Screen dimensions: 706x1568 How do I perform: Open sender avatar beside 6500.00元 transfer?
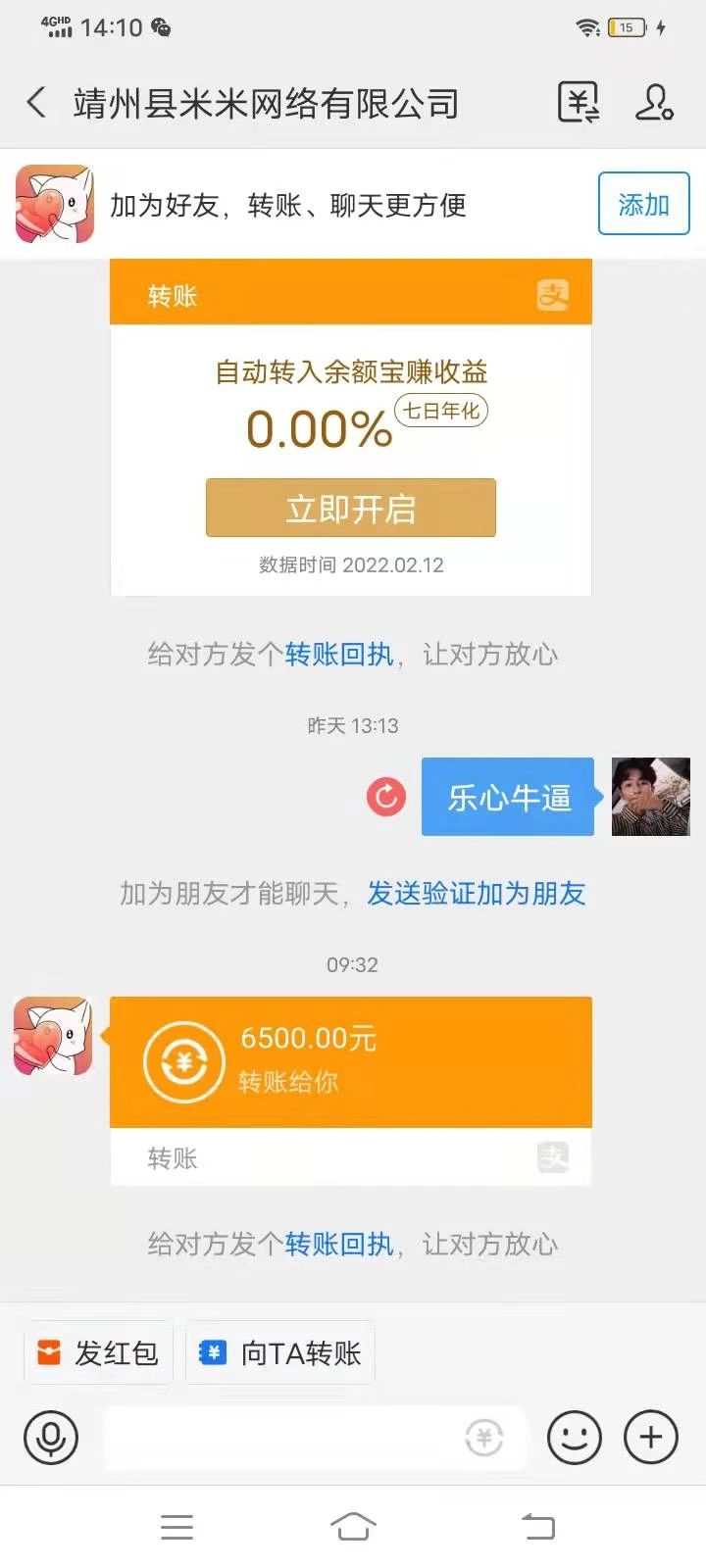point(54,1037)
